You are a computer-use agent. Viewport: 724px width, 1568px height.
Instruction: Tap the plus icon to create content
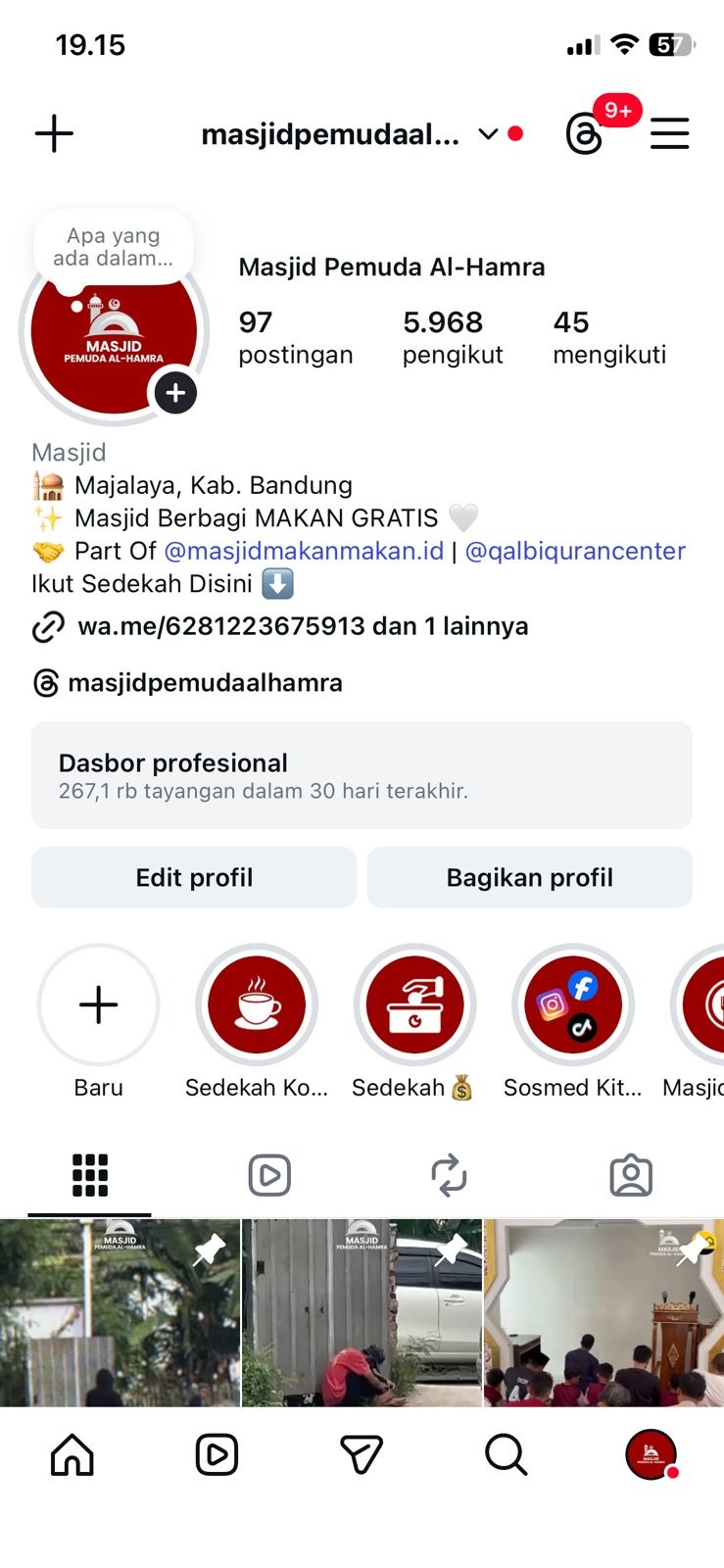point(54,133)
